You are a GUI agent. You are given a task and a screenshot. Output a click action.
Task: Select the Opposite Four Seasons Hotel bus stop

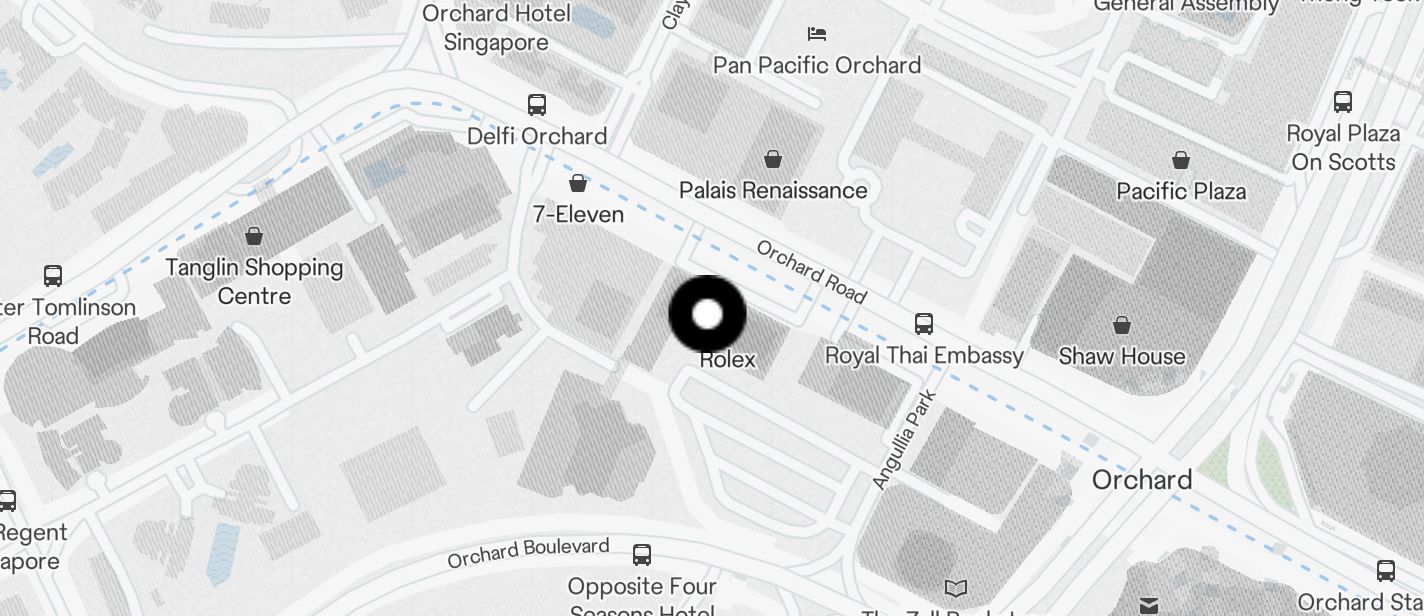[642, 553]
